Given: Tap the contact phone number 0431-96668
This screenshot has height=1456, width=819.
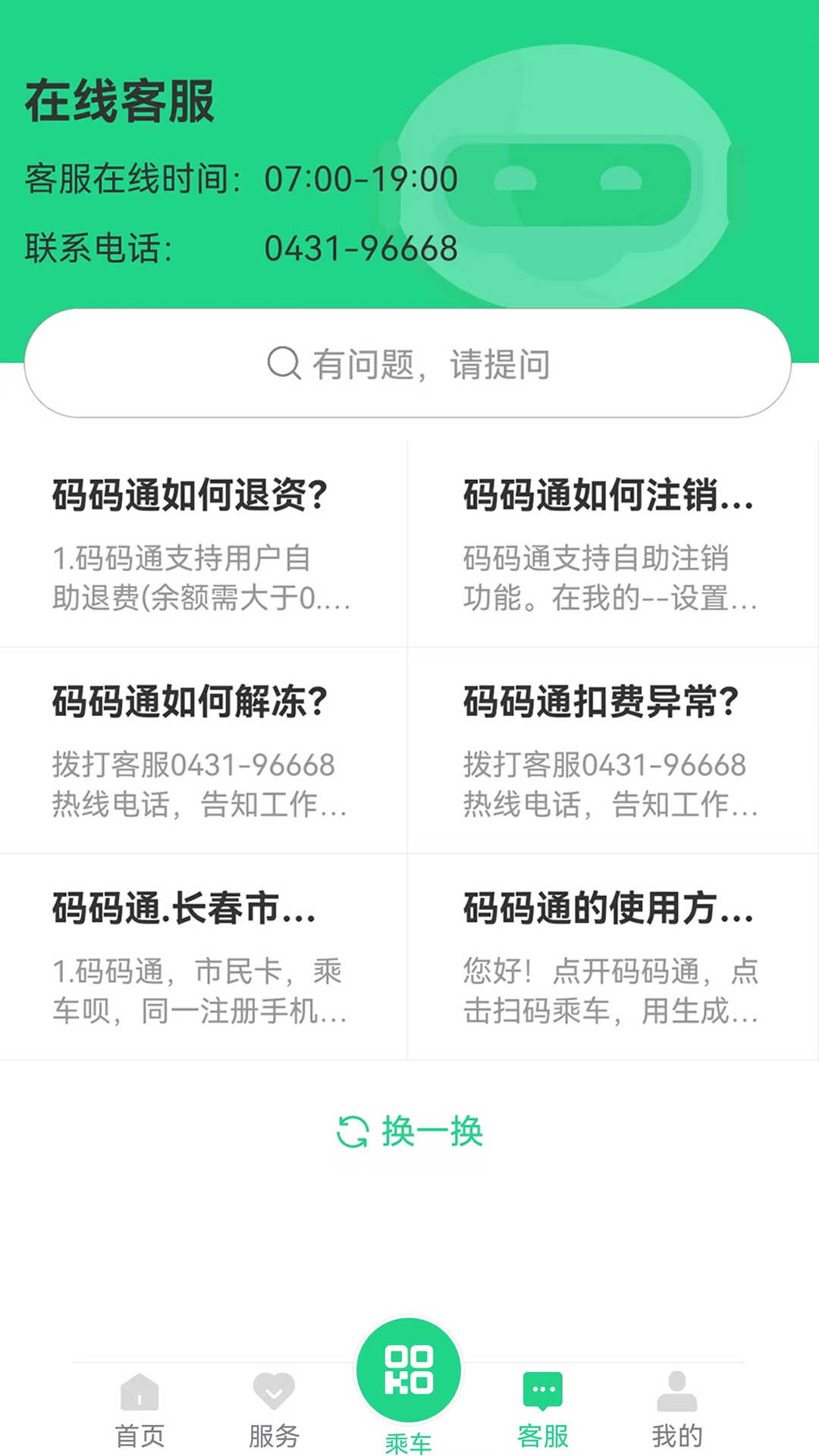Looking at the screenshot, I should (x=359, y=247).
